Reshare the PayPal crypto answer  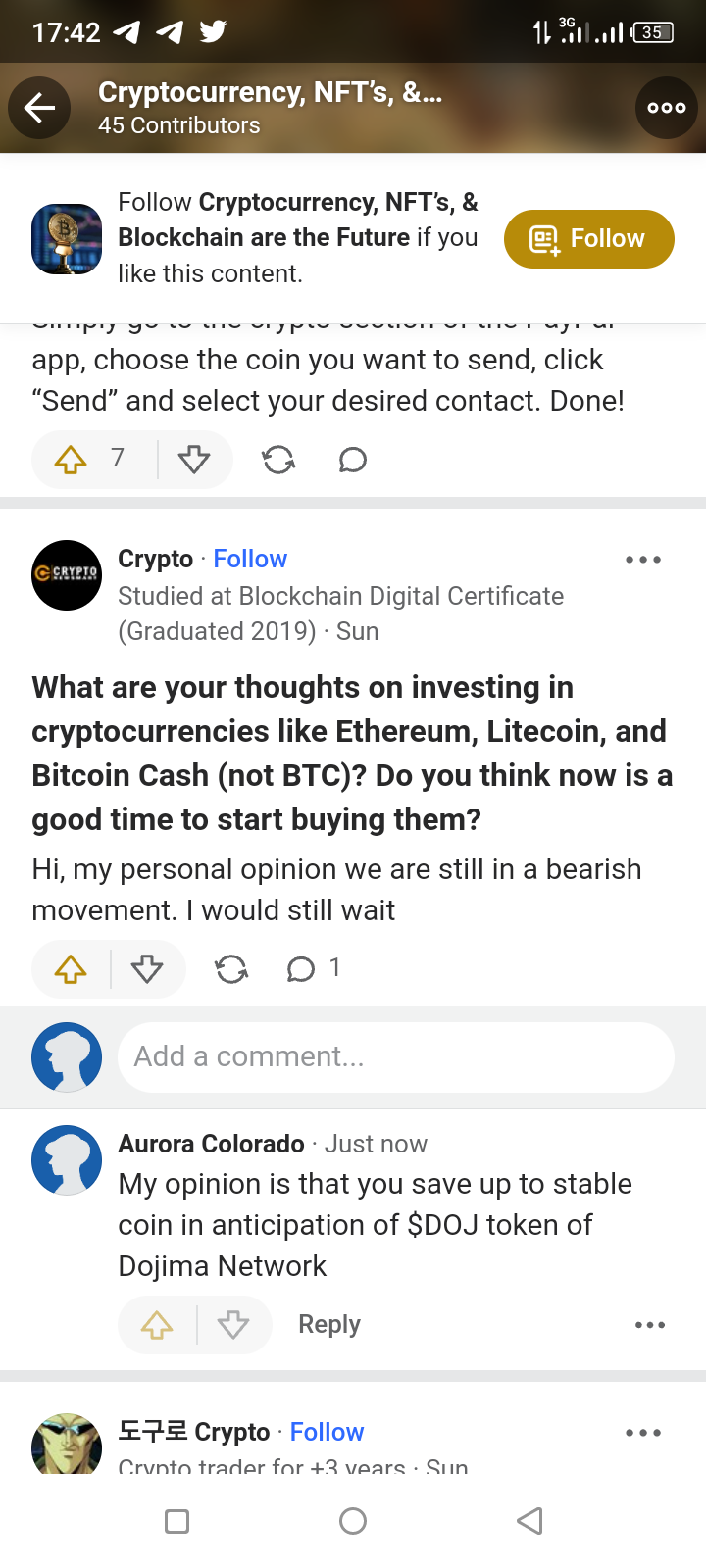(x=278, y=459)
